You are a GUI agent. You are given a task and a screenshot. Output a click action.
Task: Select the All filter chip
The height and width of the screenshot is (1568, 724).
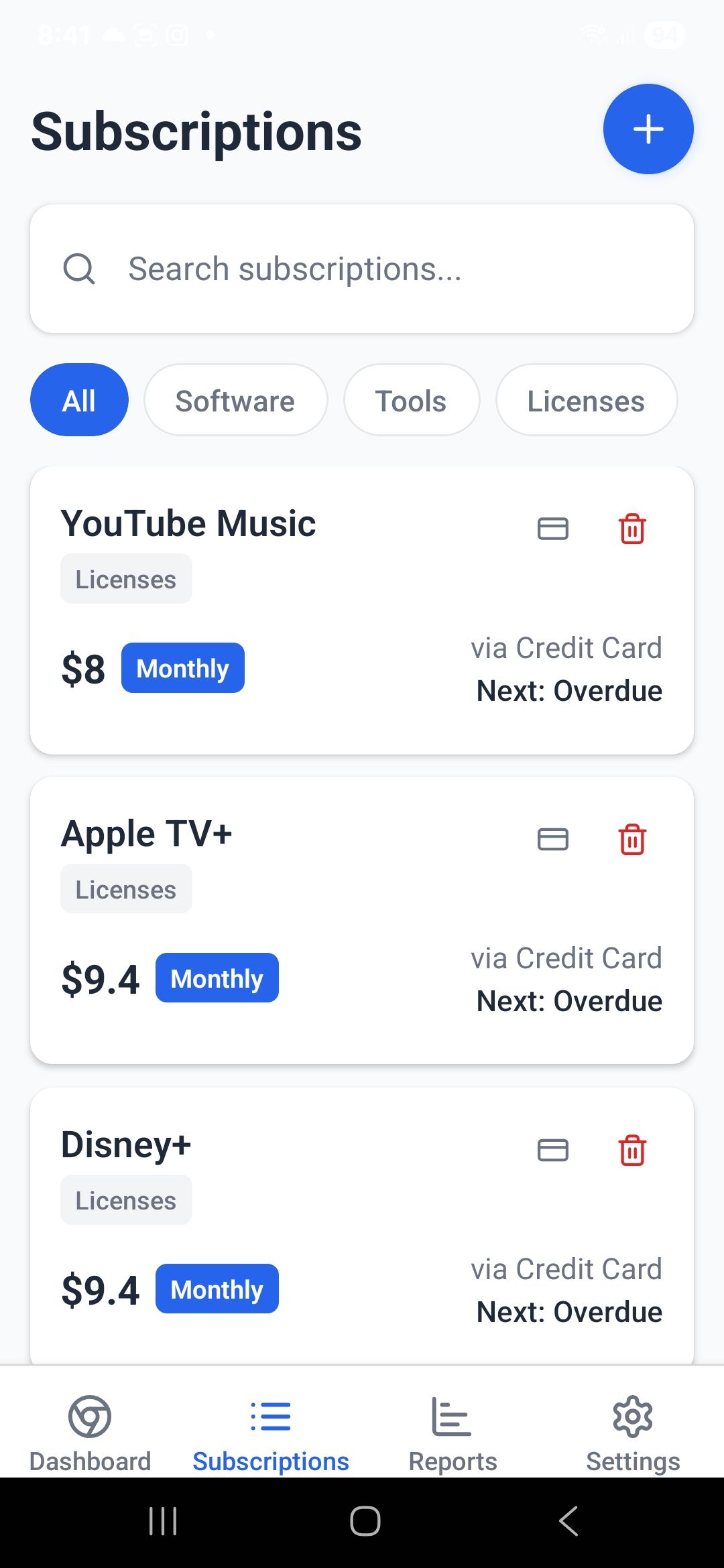coord(79,400)
